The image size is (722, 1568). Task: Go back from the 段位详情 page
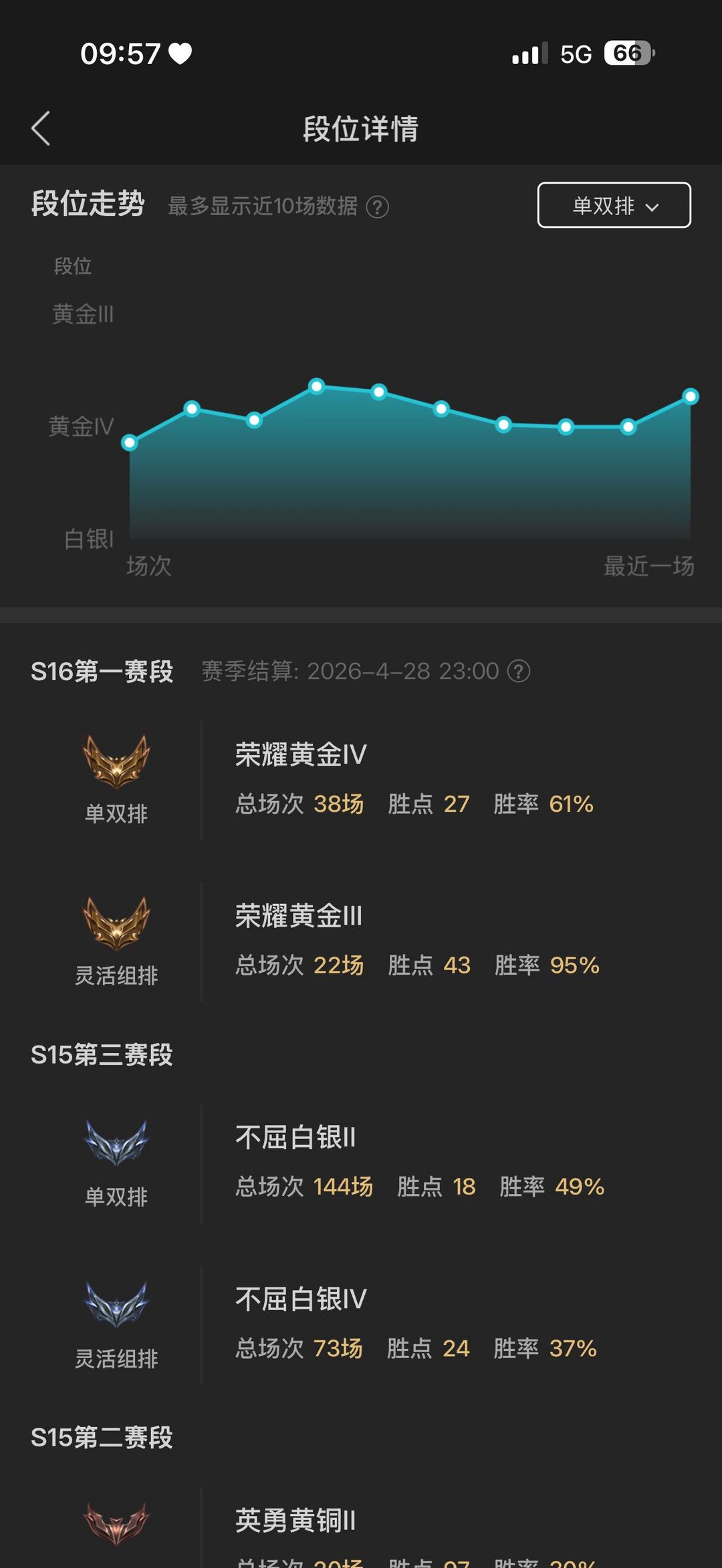click(41, 128)
